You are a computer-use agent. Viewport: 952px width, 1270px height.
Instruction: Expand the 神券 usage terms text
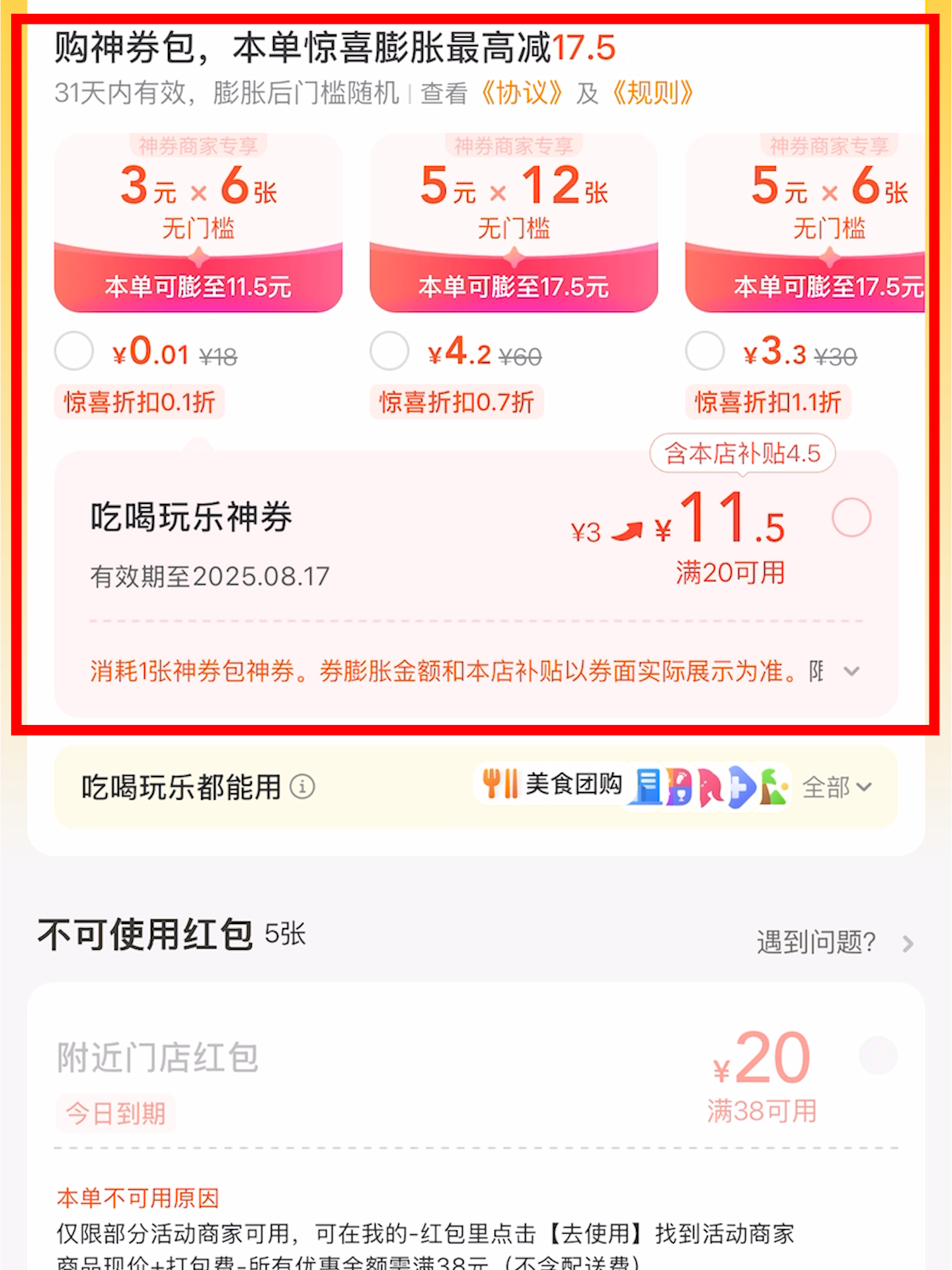click(852, 672)
